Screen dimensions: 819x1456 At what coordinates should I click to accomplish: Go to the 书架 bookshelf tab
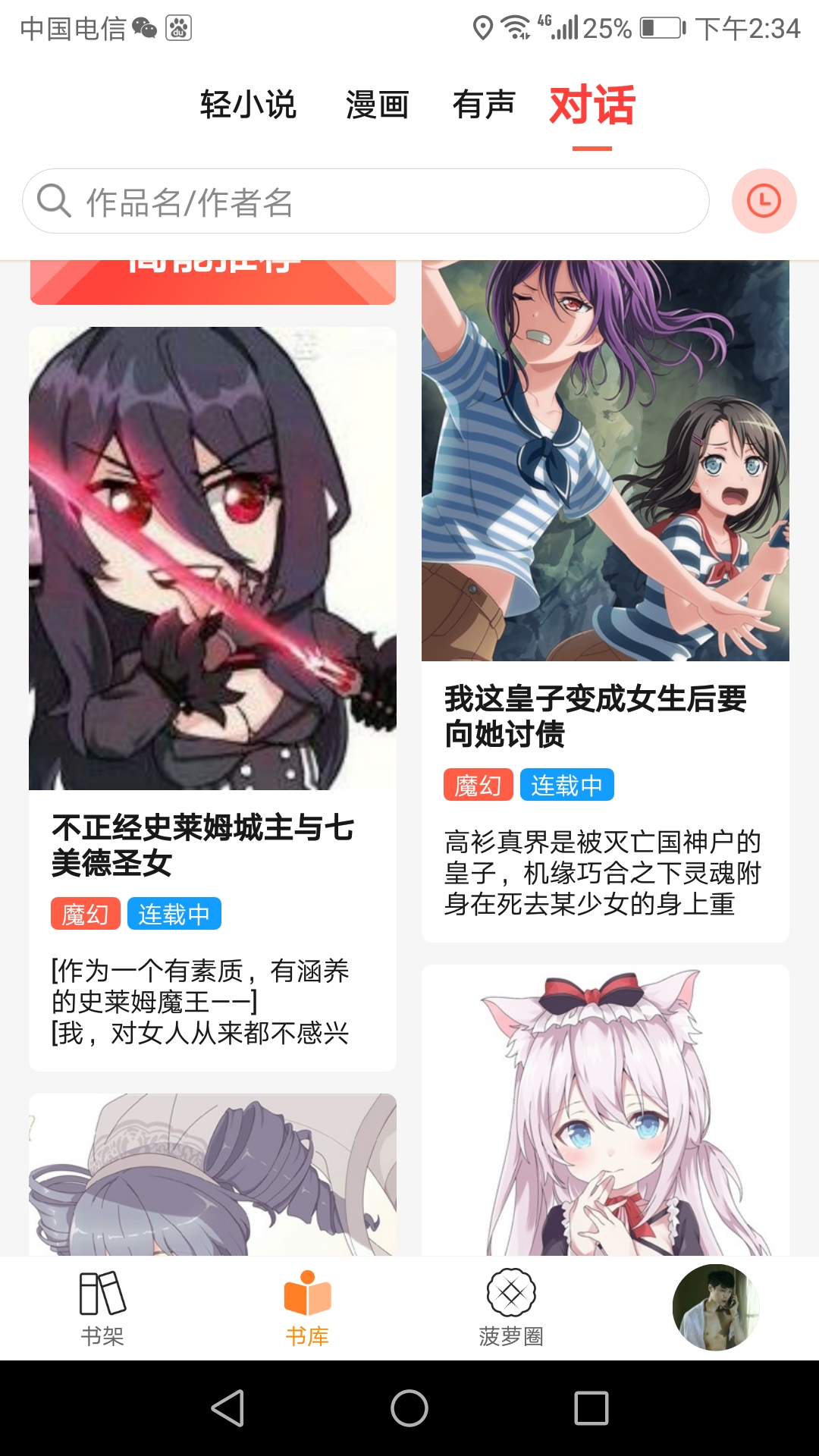pyautogui.click(x=102, y=1307)
